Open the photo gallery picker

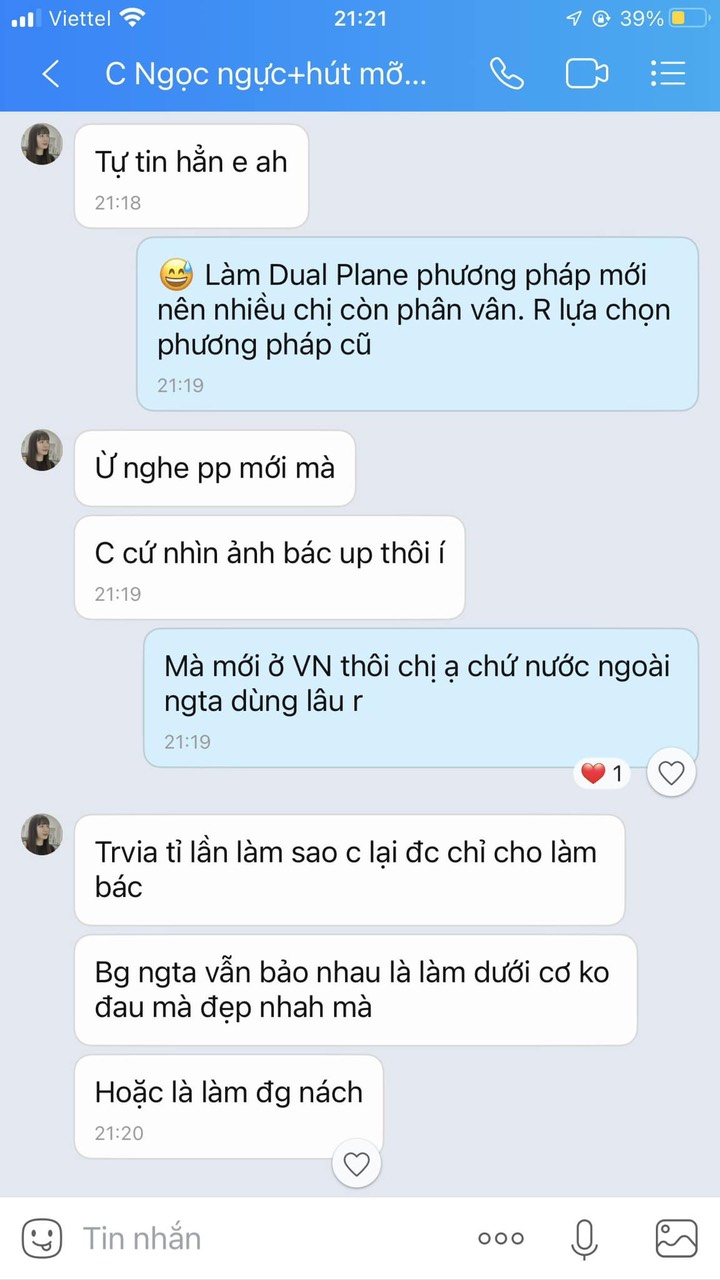click(x=676, y=1238)
